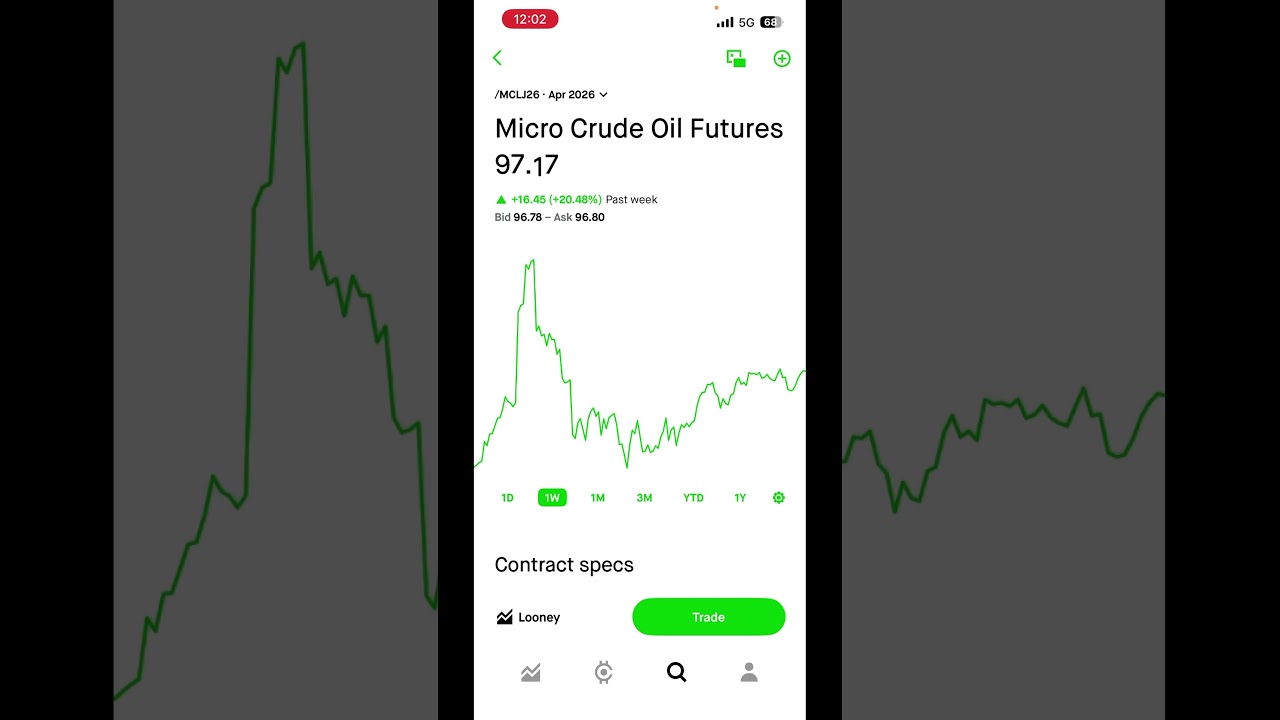1280x720 pixels.
Task: Switch to the account profile tab
Action: (x=749, y=673)
